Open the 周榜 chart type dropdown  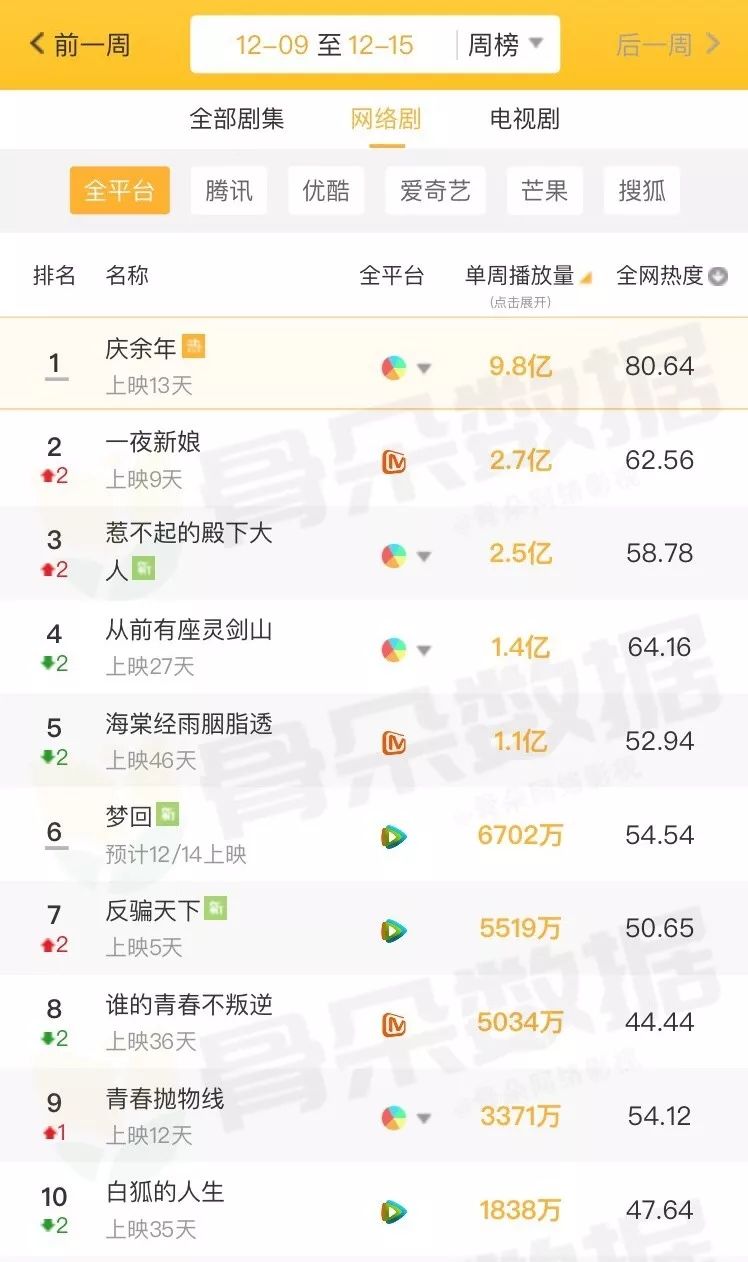tap(505, 45)
